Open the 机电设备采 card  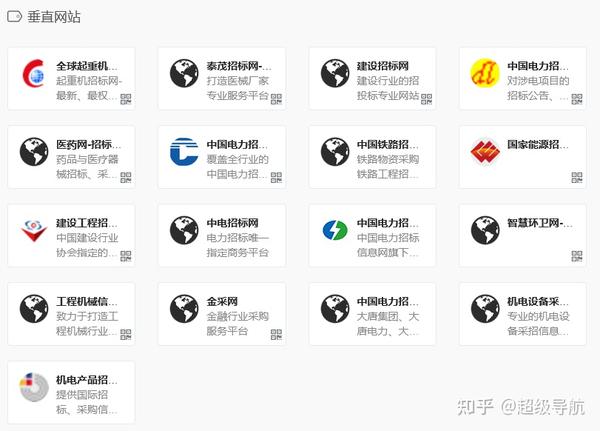click(522, 314)
